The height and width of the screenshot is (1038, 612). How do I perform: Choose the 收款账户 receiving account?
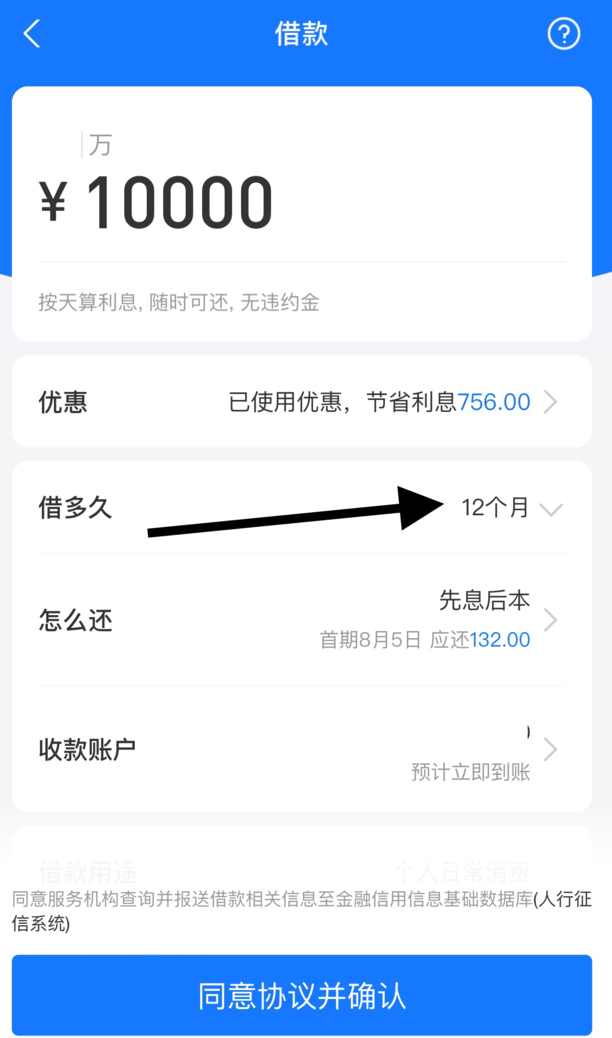tap(301, 749)
